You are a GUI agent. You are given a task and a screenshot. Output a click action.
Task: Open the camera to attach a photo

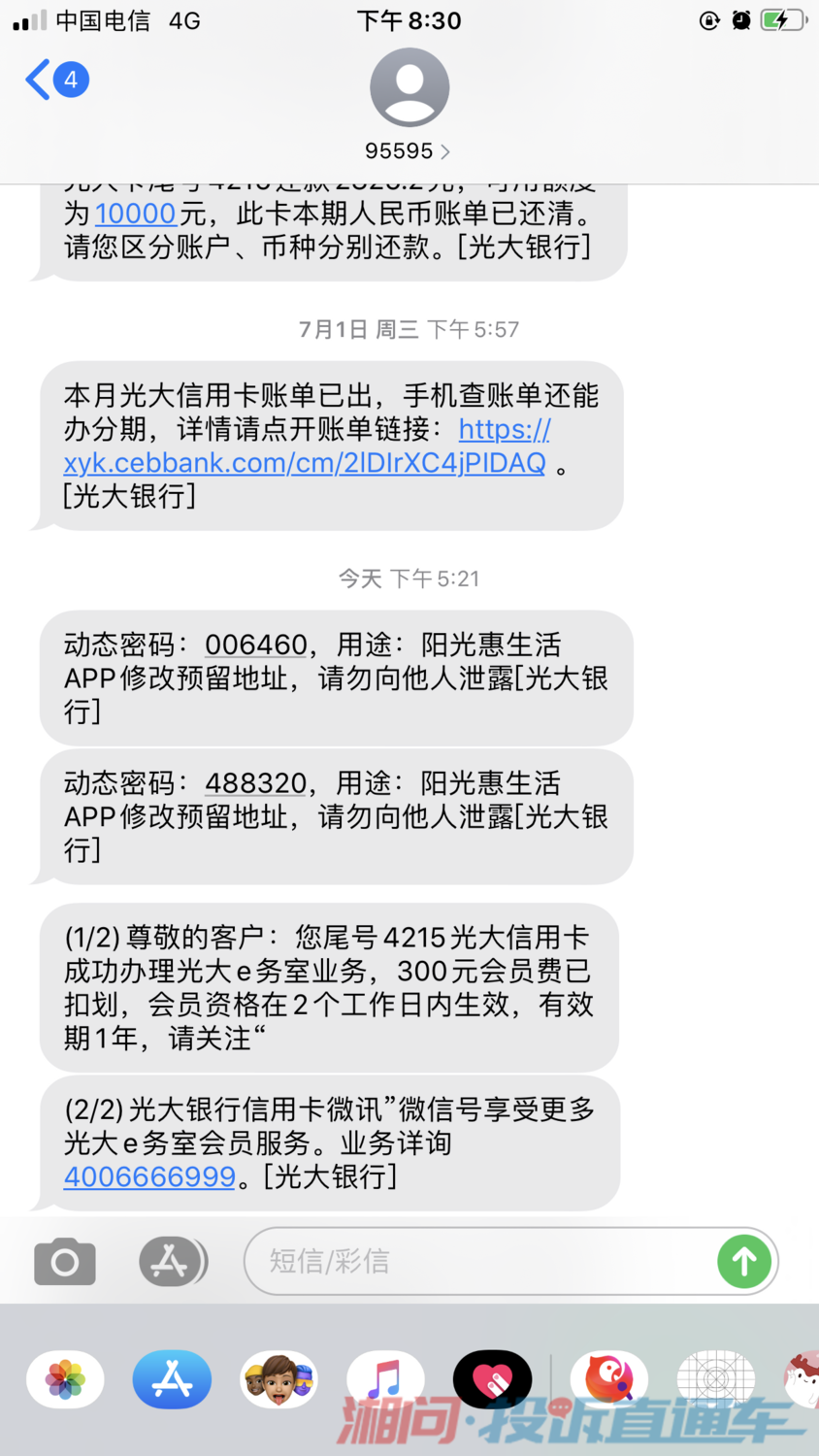tap(65, 1261)
